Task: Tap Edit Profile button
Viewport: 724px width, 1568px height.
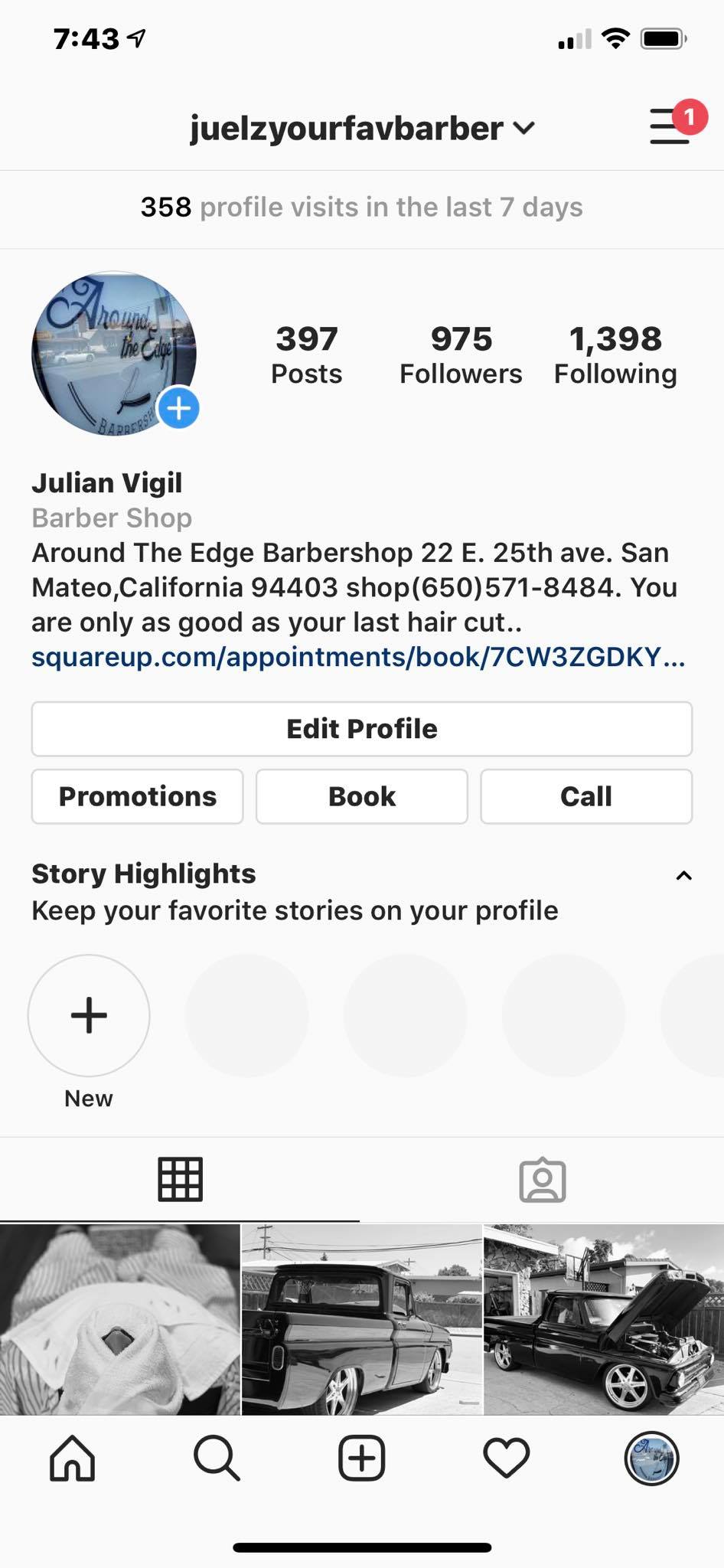Action: pos(361,729)
